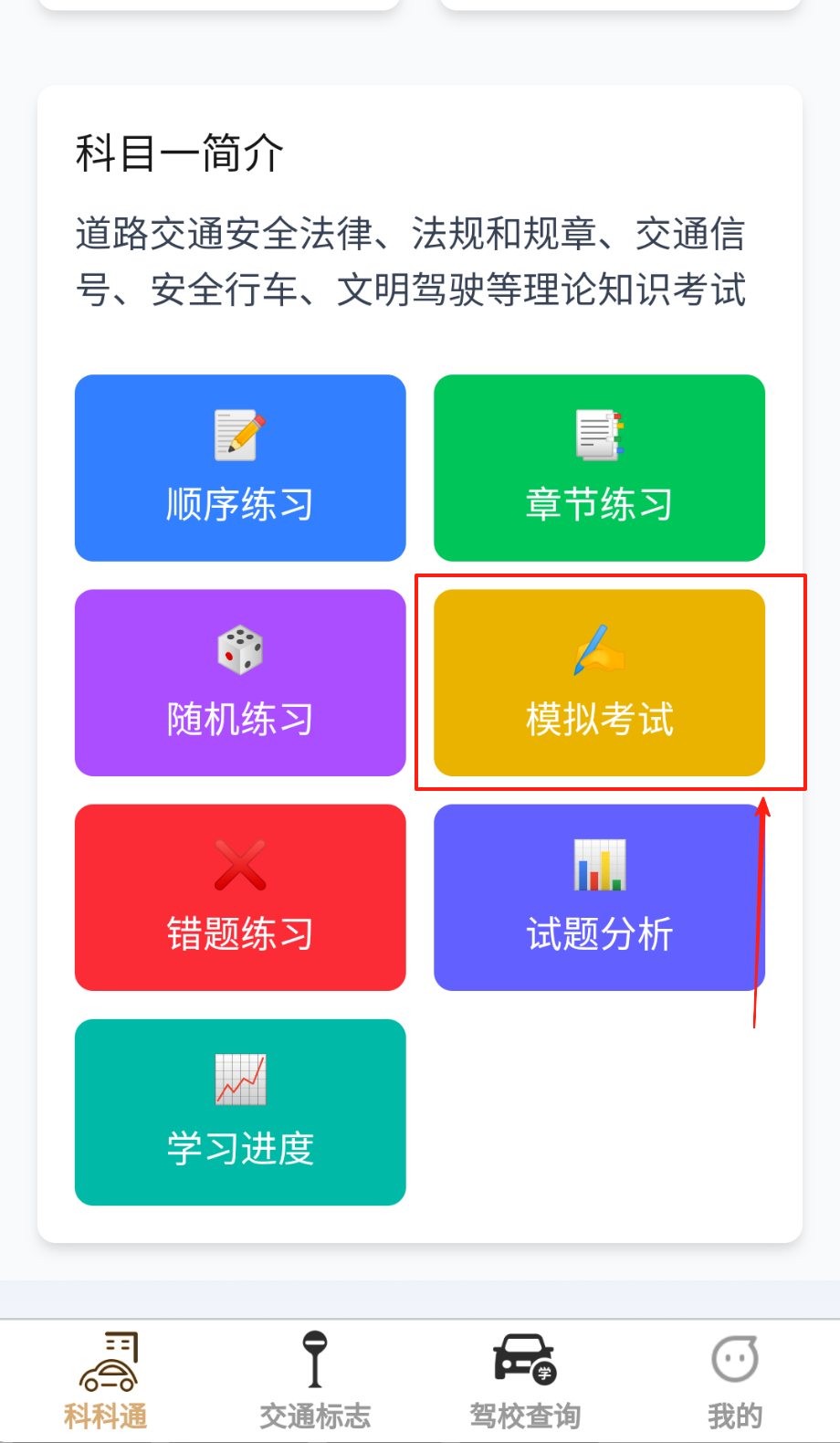Launch 随机练习 random practice
This screenshot has height=1443, width=840.
pos(240,682)
